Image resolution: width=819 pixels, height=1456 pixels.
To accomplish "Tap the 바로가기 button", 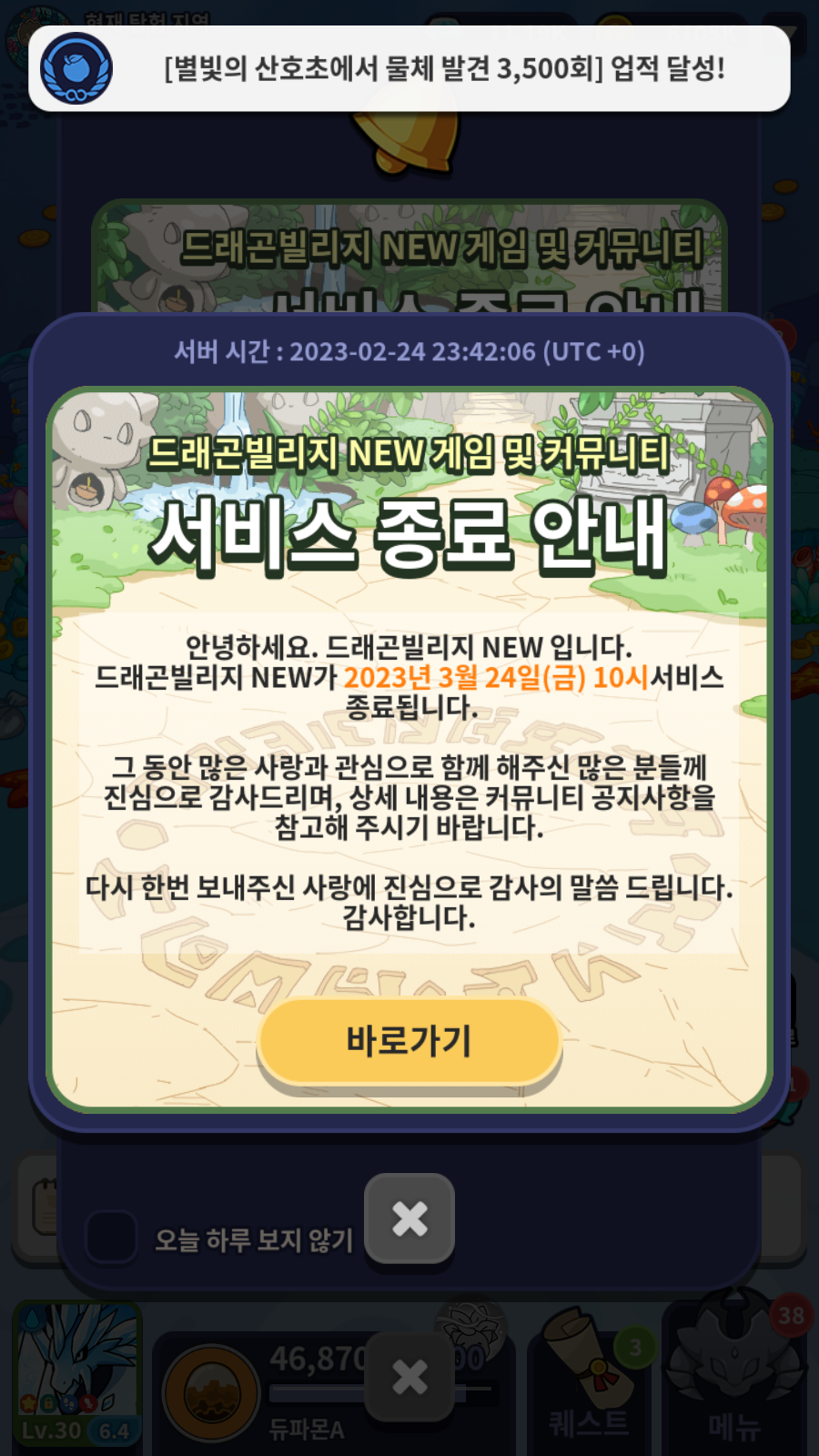I will (x=409, y=1040).
